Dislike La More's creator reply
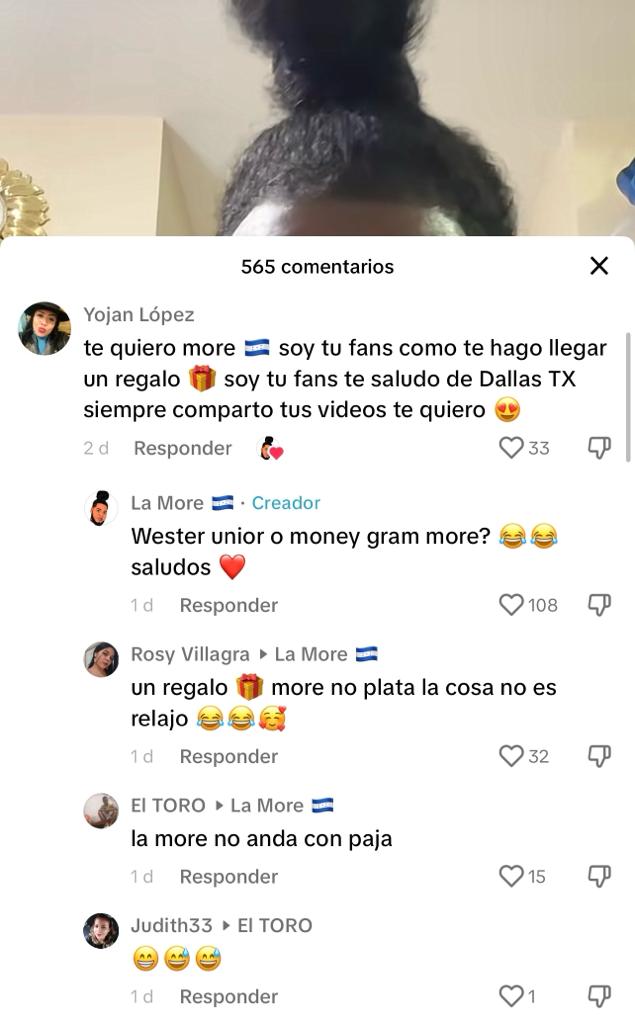 599,605
